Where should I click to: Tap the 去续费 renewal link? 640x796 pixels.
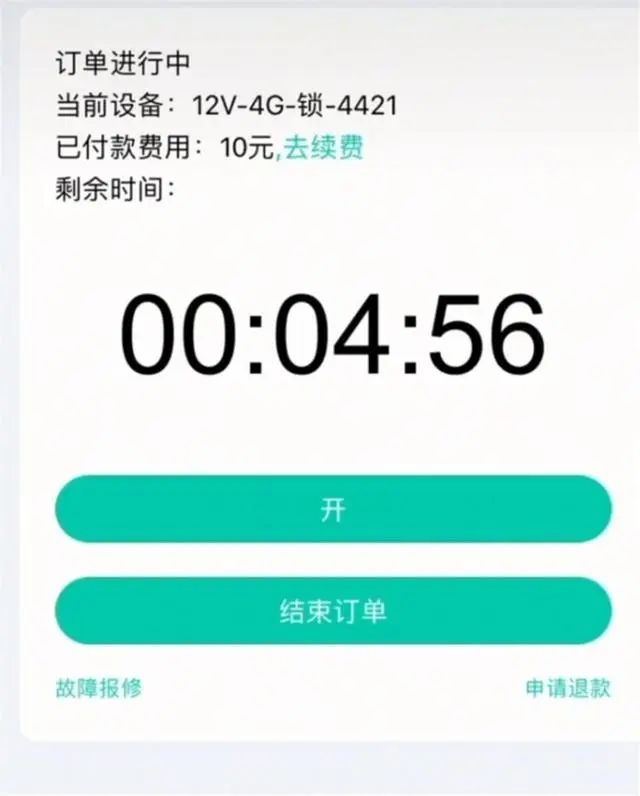322,148
